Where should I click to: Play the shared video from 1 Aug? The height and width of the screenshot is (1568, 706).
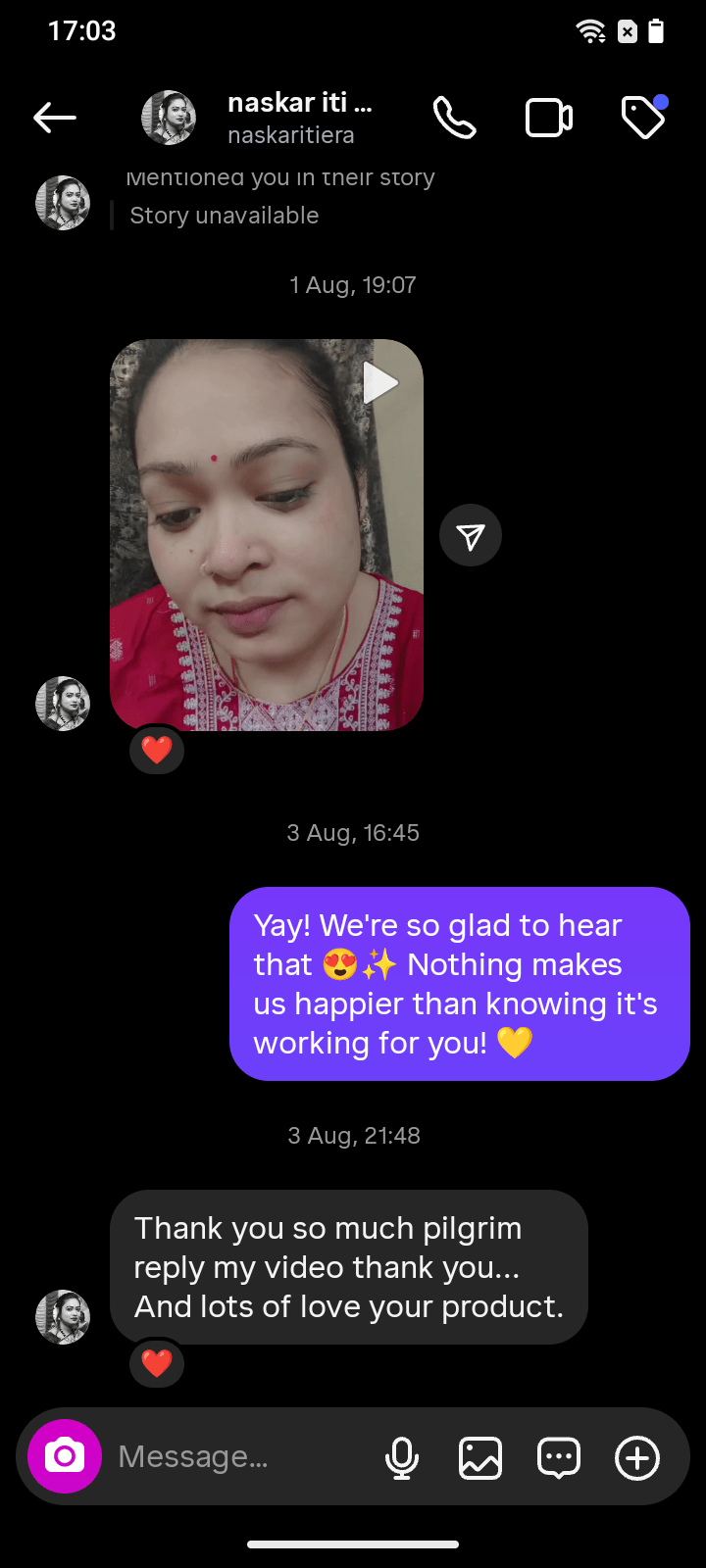267,535
